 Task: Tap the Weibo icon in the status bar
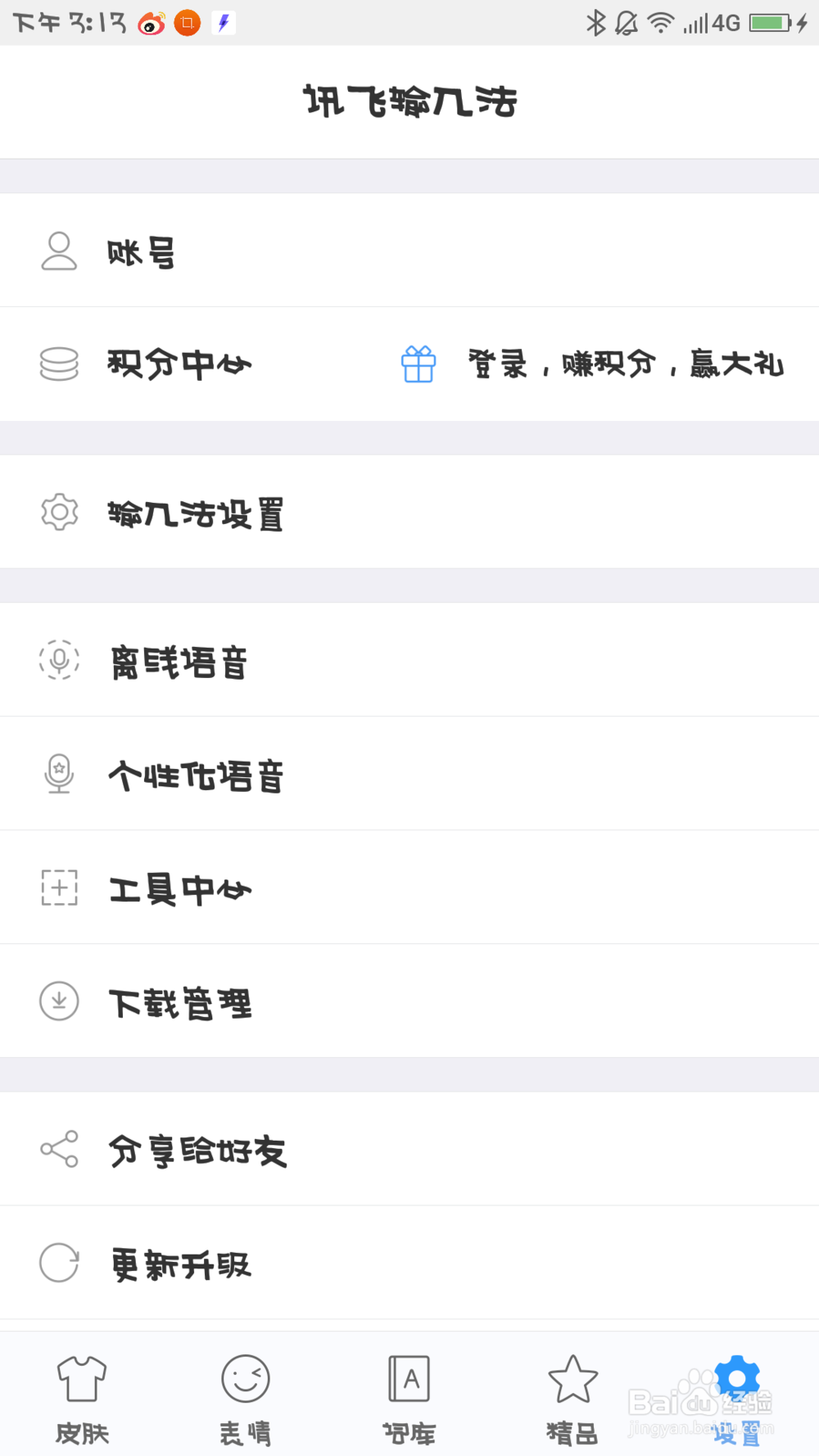point(149,24)
